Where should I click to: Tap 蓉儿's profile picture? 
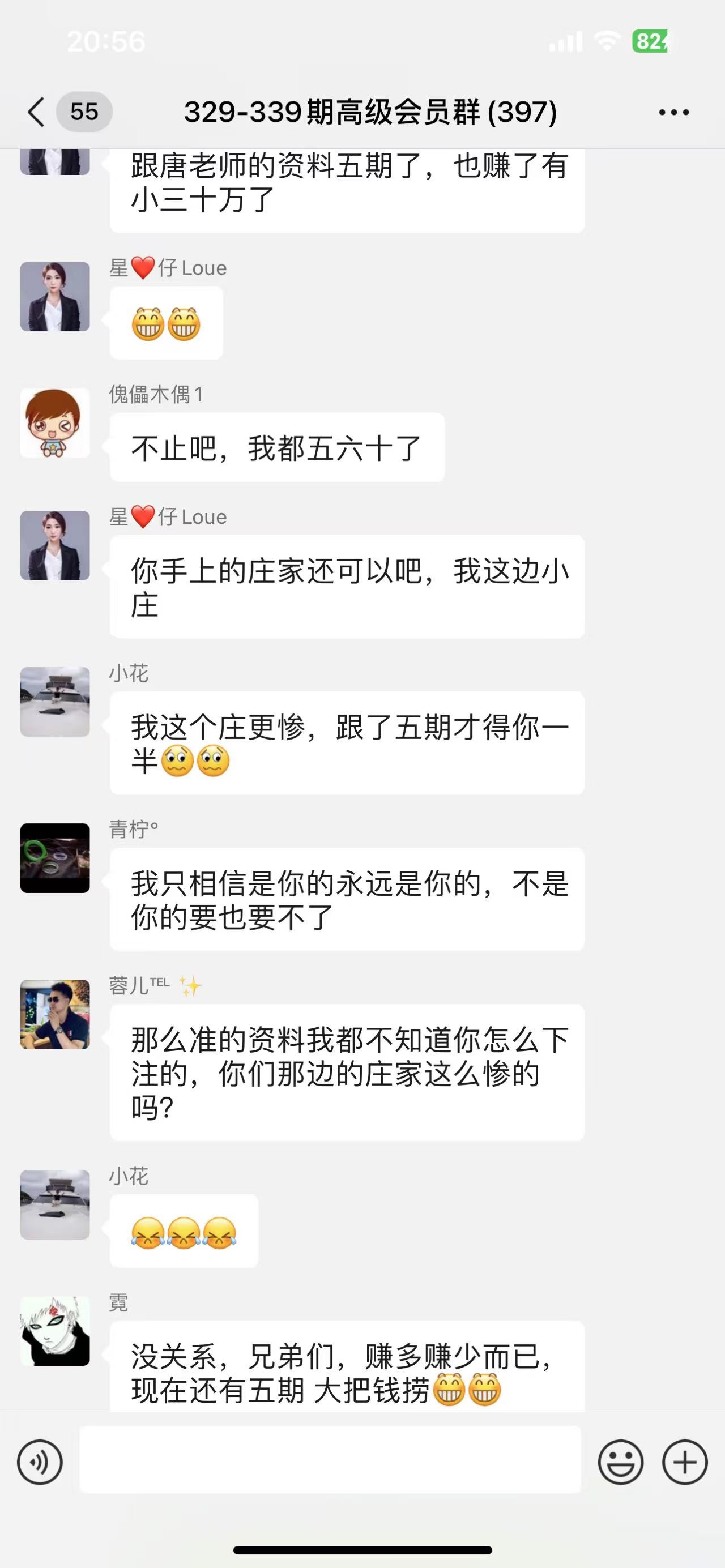[x=55, y=1014]
